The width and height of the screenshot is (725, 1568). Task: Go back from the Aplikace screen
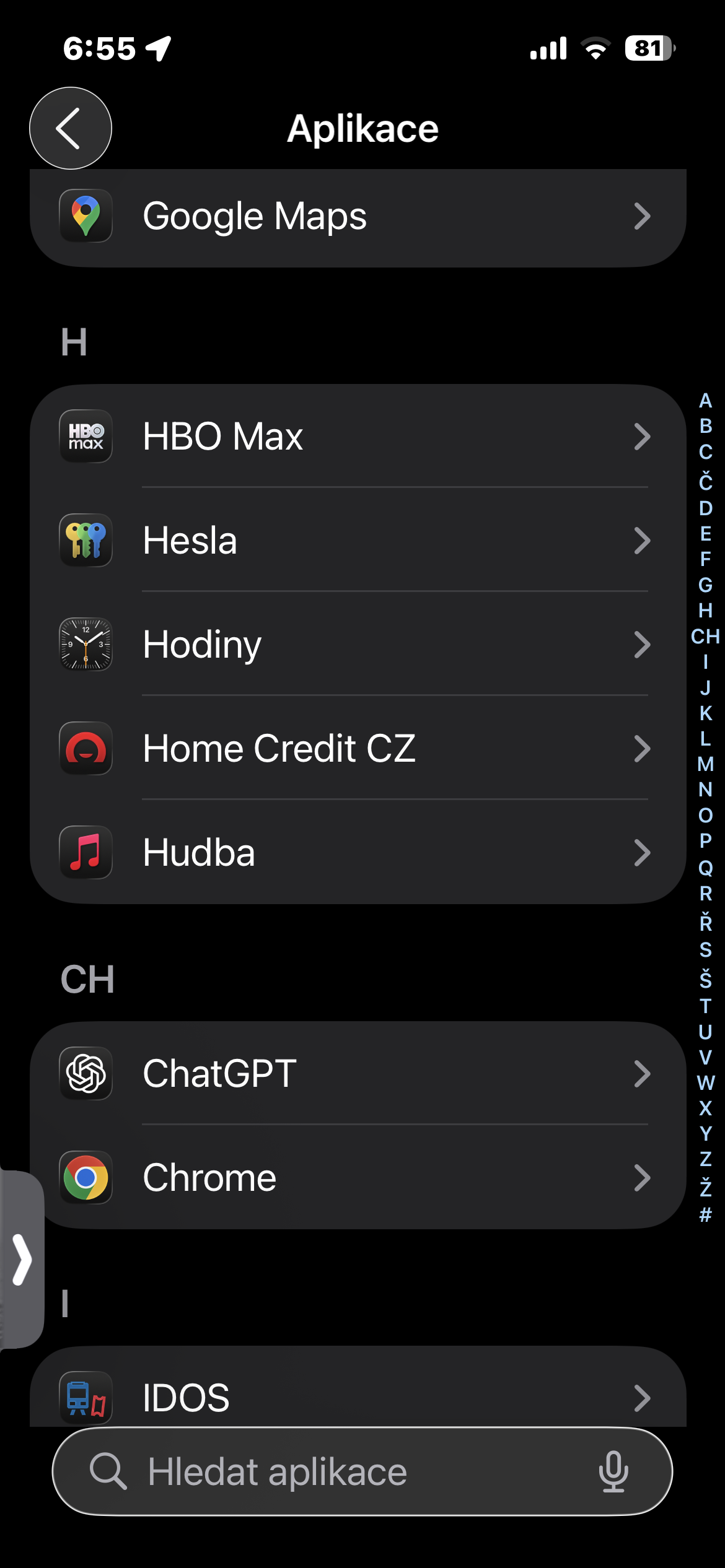tap(70, 128)
